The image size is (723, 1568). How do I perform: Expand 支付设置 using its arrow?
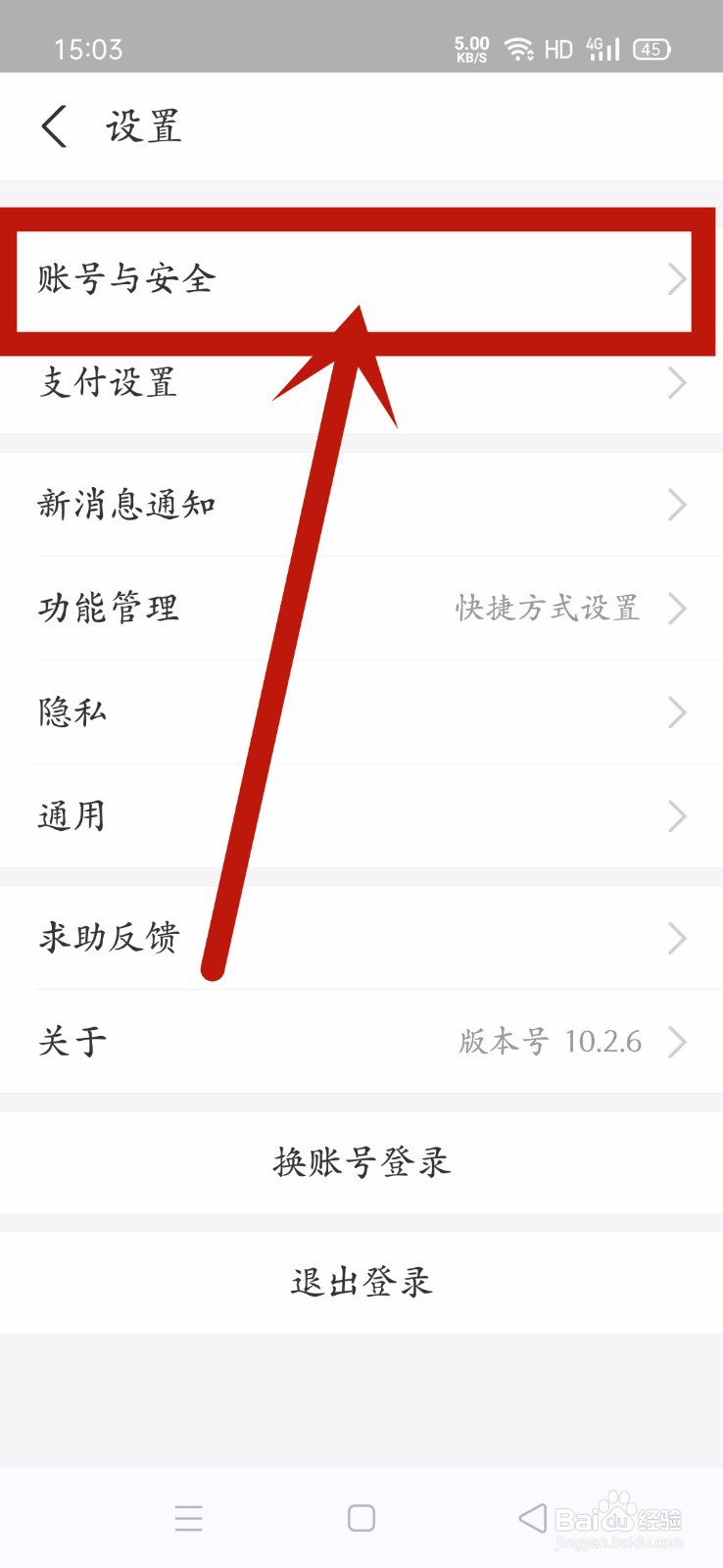(677, 383)
